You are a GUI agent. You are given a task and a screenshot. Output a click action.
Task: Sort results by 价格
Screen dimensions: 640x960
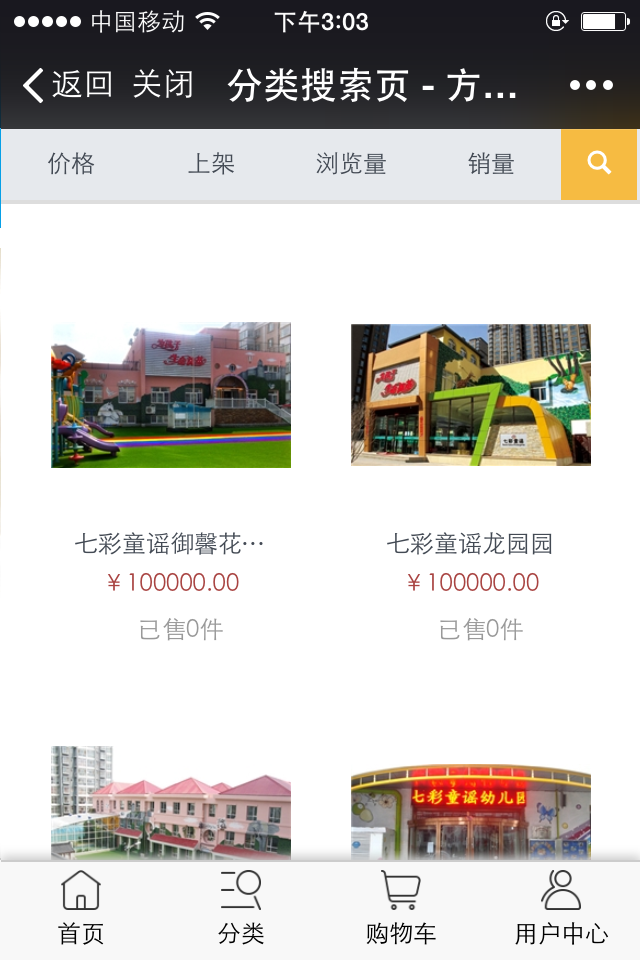point(71,164)
